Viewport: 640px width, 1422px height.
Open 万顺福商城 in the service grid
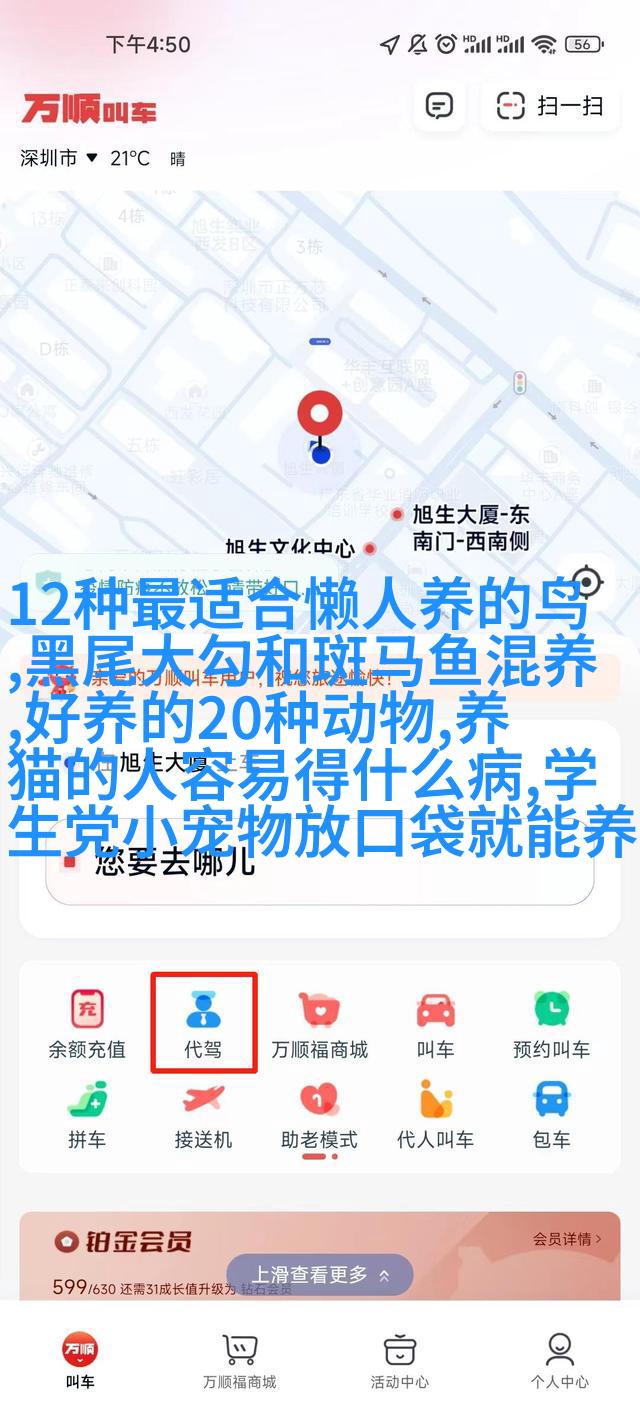(x=319, y=1023)
